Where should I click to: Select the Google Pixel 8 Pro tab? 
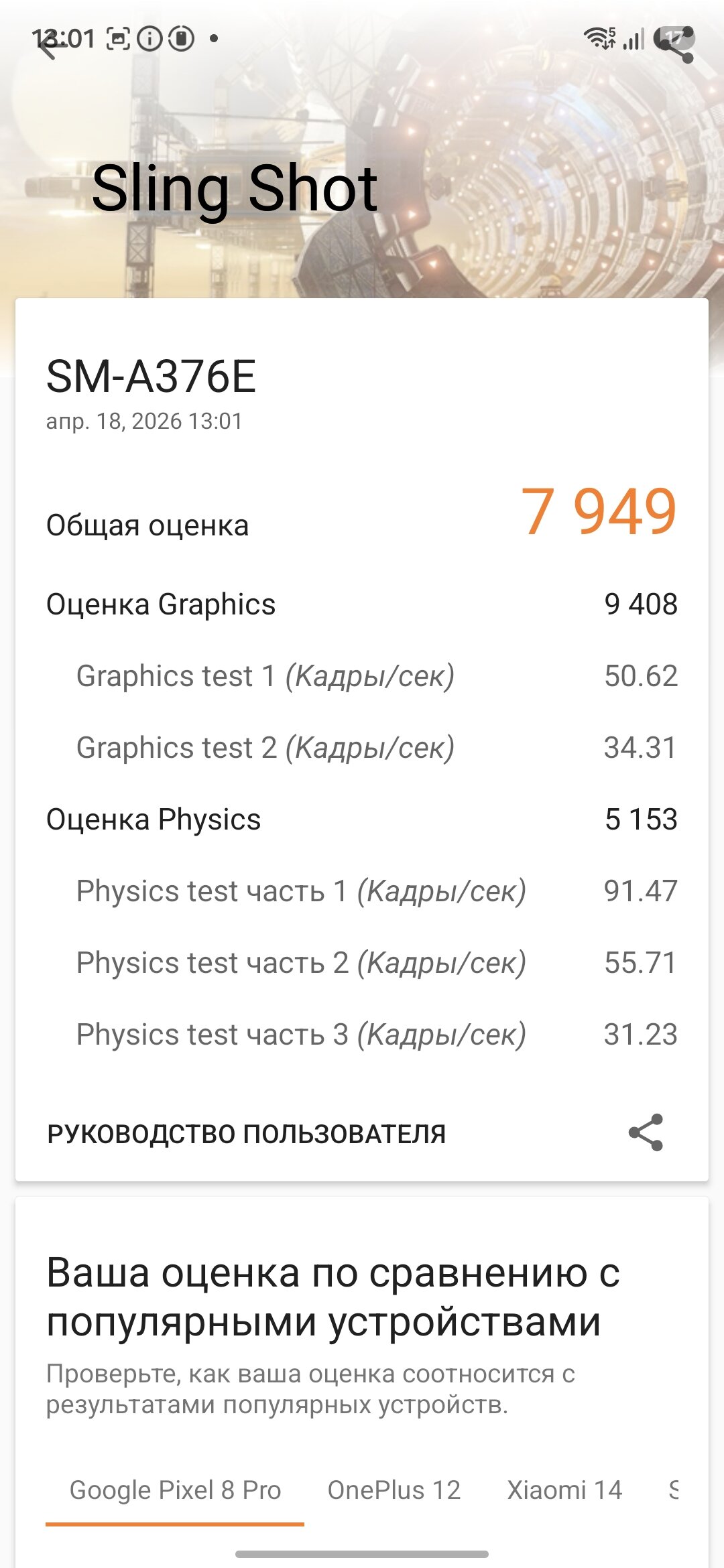pos(175,1490)
